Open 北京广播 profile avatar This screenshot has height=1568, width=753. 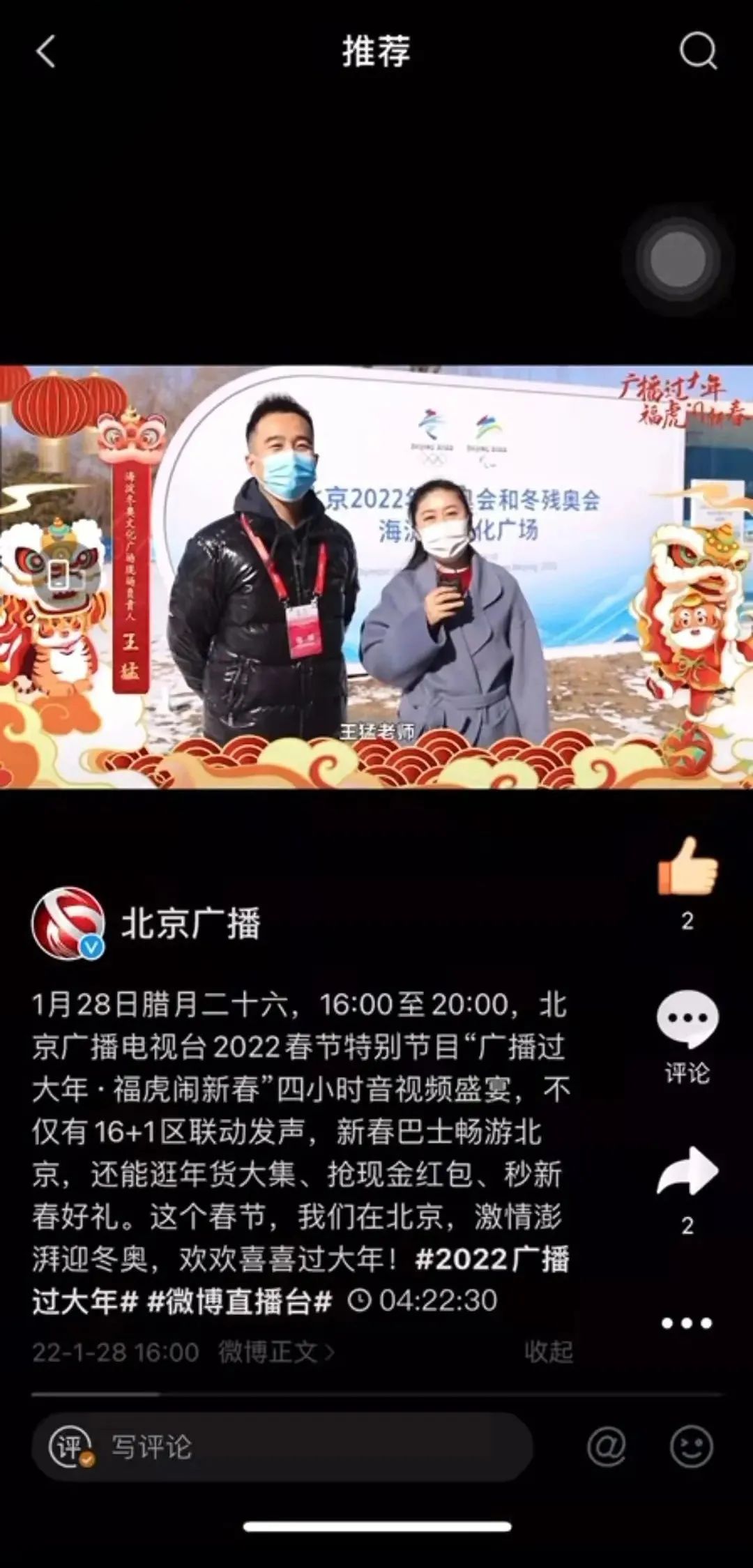pos(68,923)
